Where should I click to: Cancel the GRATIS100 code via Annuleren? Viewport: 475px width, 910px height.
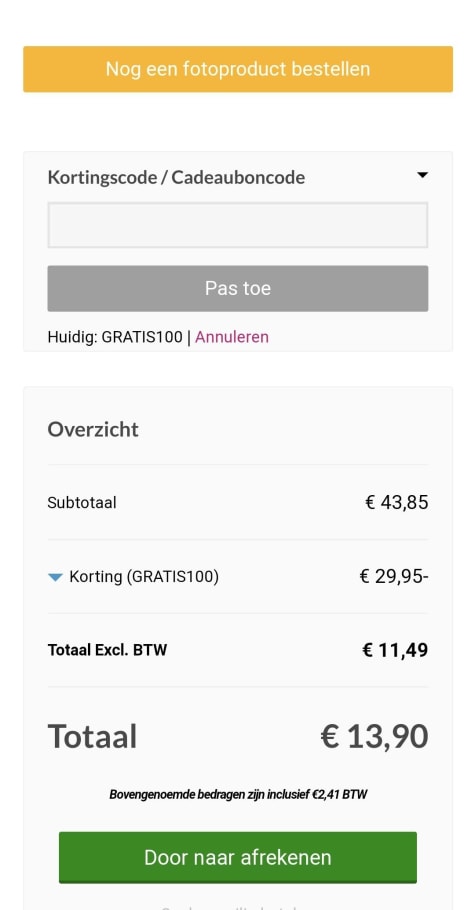point(232,337)
